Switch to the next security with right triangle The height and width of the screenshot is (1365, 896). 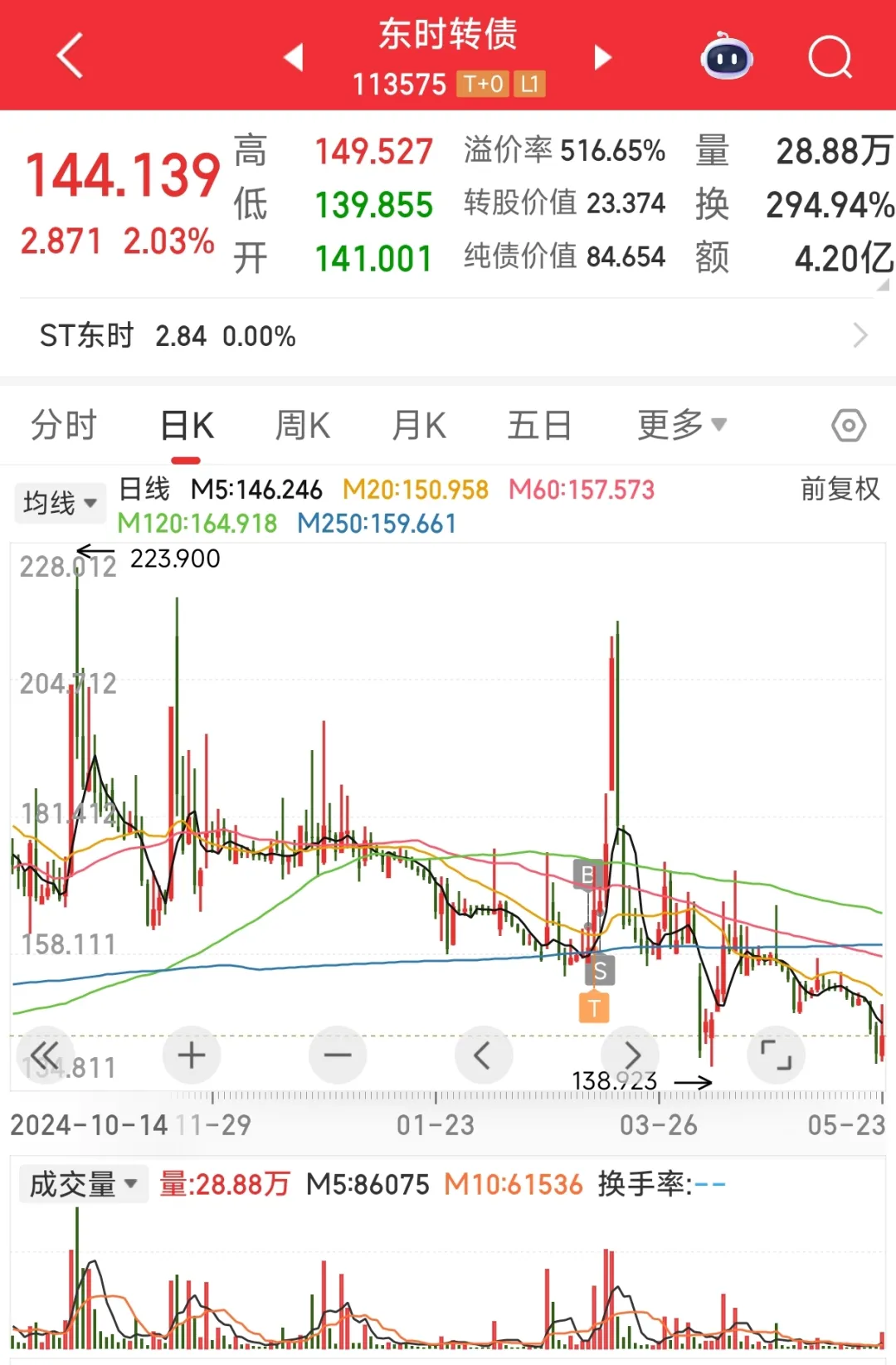pyautogui.click(x=603, y=57)
